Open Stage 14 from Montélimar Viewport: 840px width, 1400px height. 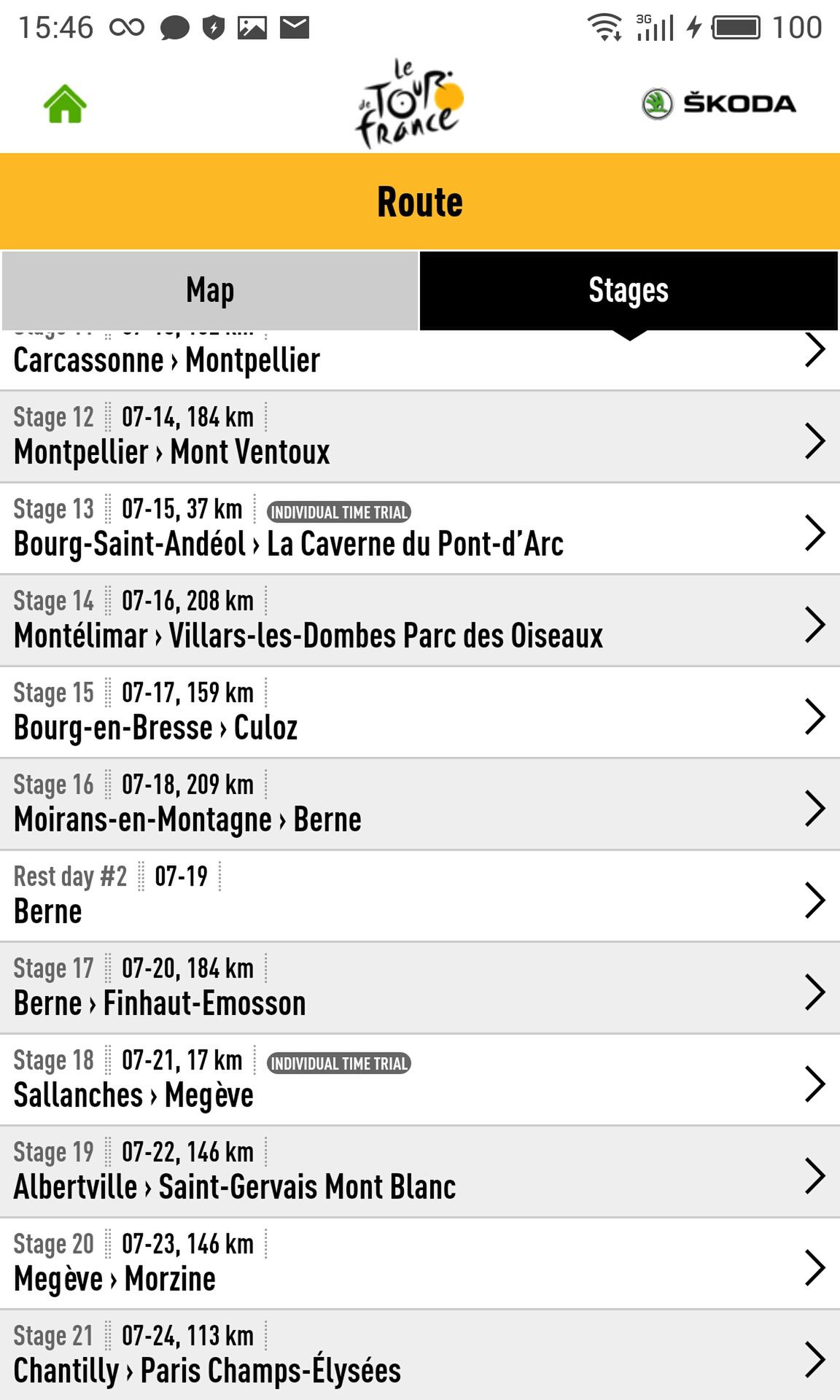click(420, 620)
